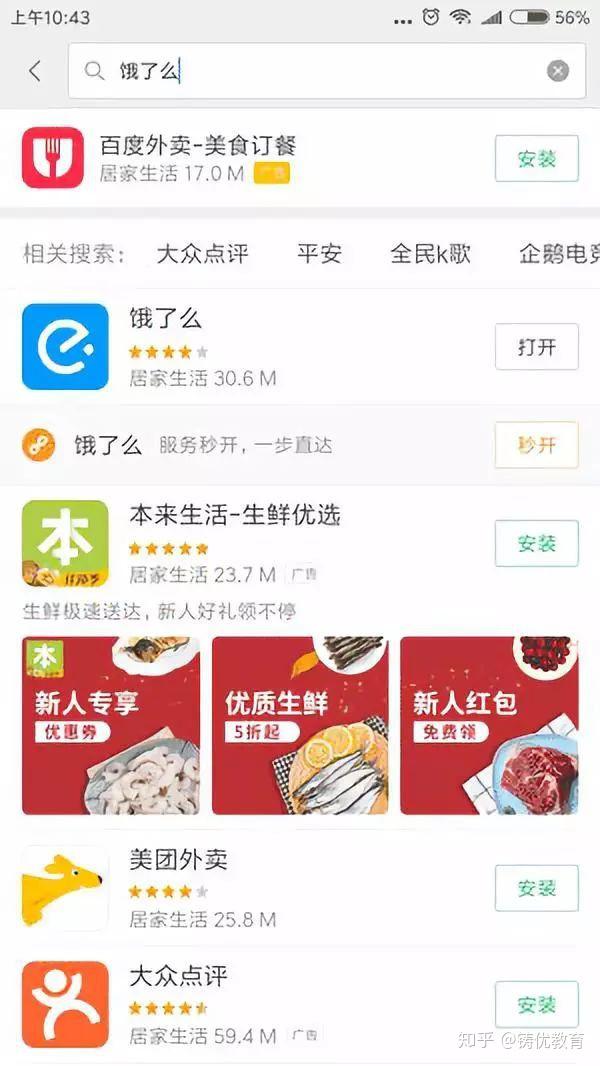Open the installed 饿了么 app
Image resolution: width=600 pixels, height=1066 pixels.
click(x=536, y=347)
